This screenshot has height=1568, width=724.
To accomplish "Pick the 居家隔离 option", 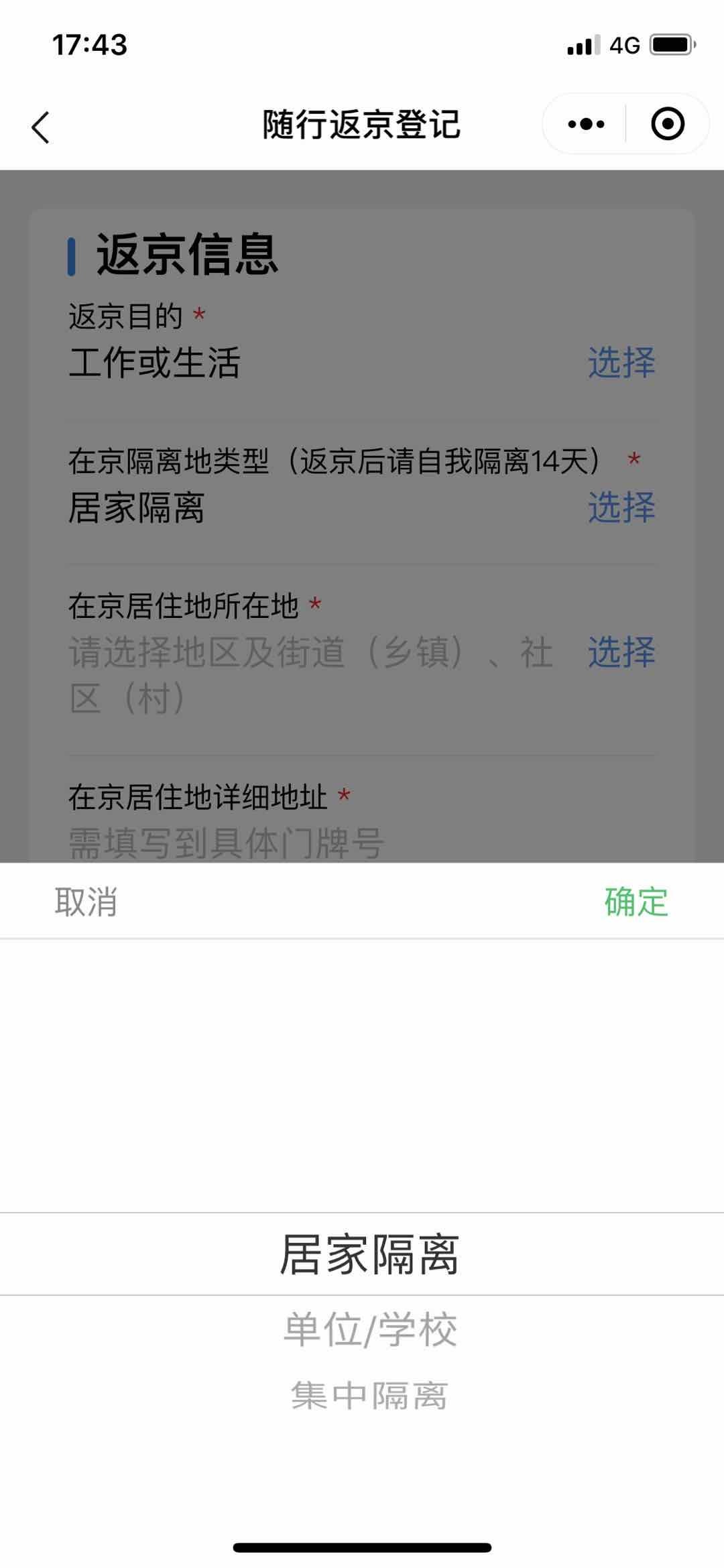I will [x=369, y=1254].
